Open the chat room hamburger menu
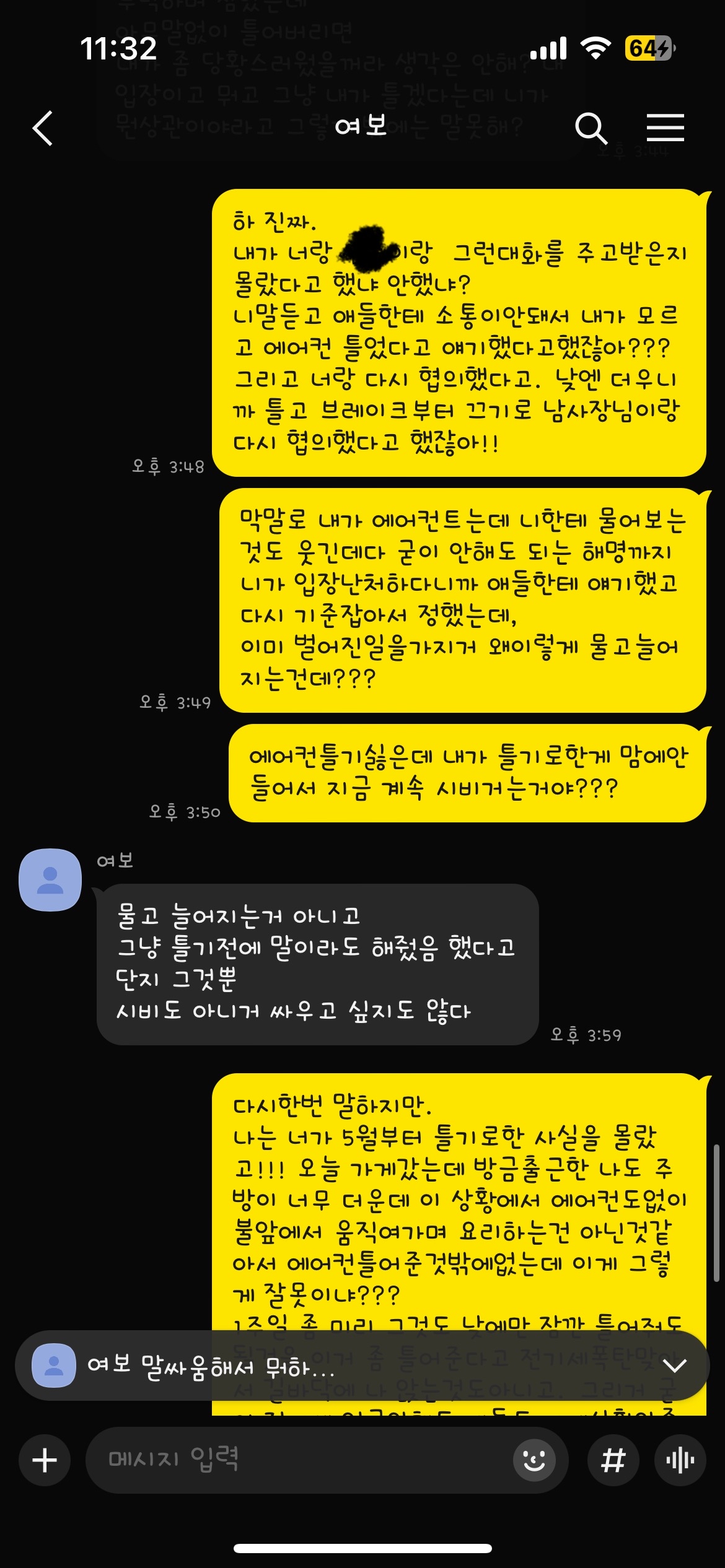This screenshot has width=725, height=1568. [665, 128]
